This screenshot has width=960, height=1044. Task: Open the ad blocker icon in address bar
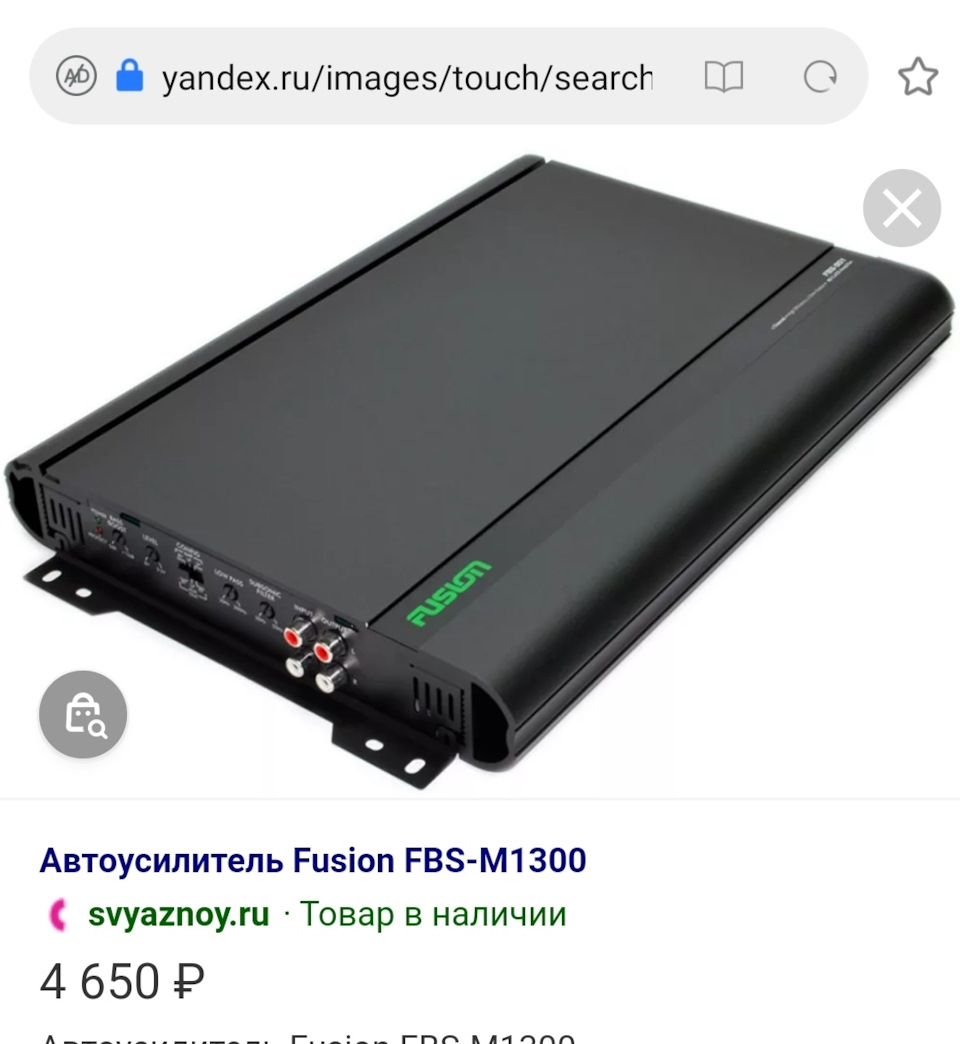76,77
